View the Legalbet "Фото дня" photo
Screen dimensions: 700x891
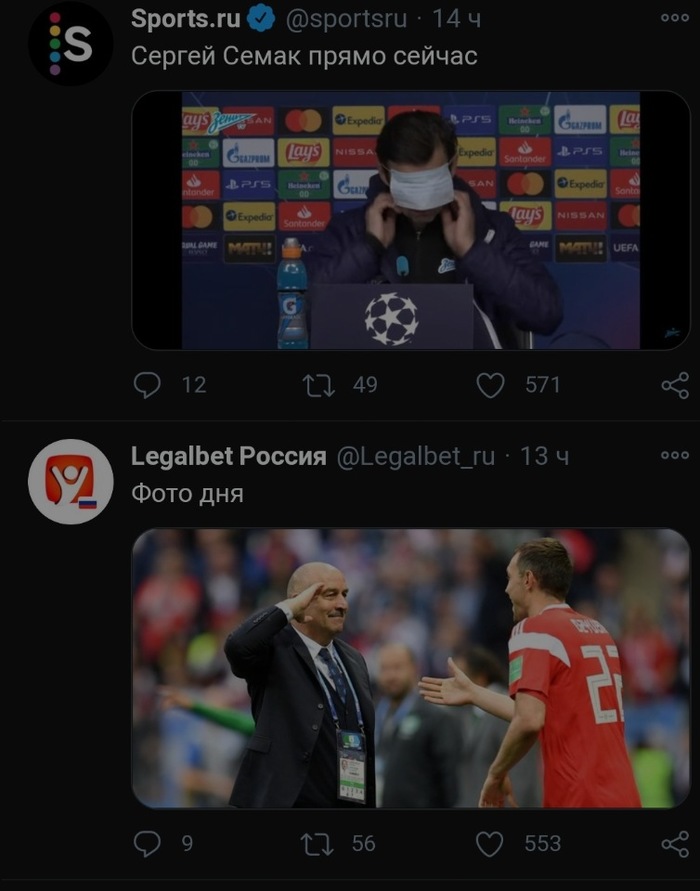pos(410,667)
